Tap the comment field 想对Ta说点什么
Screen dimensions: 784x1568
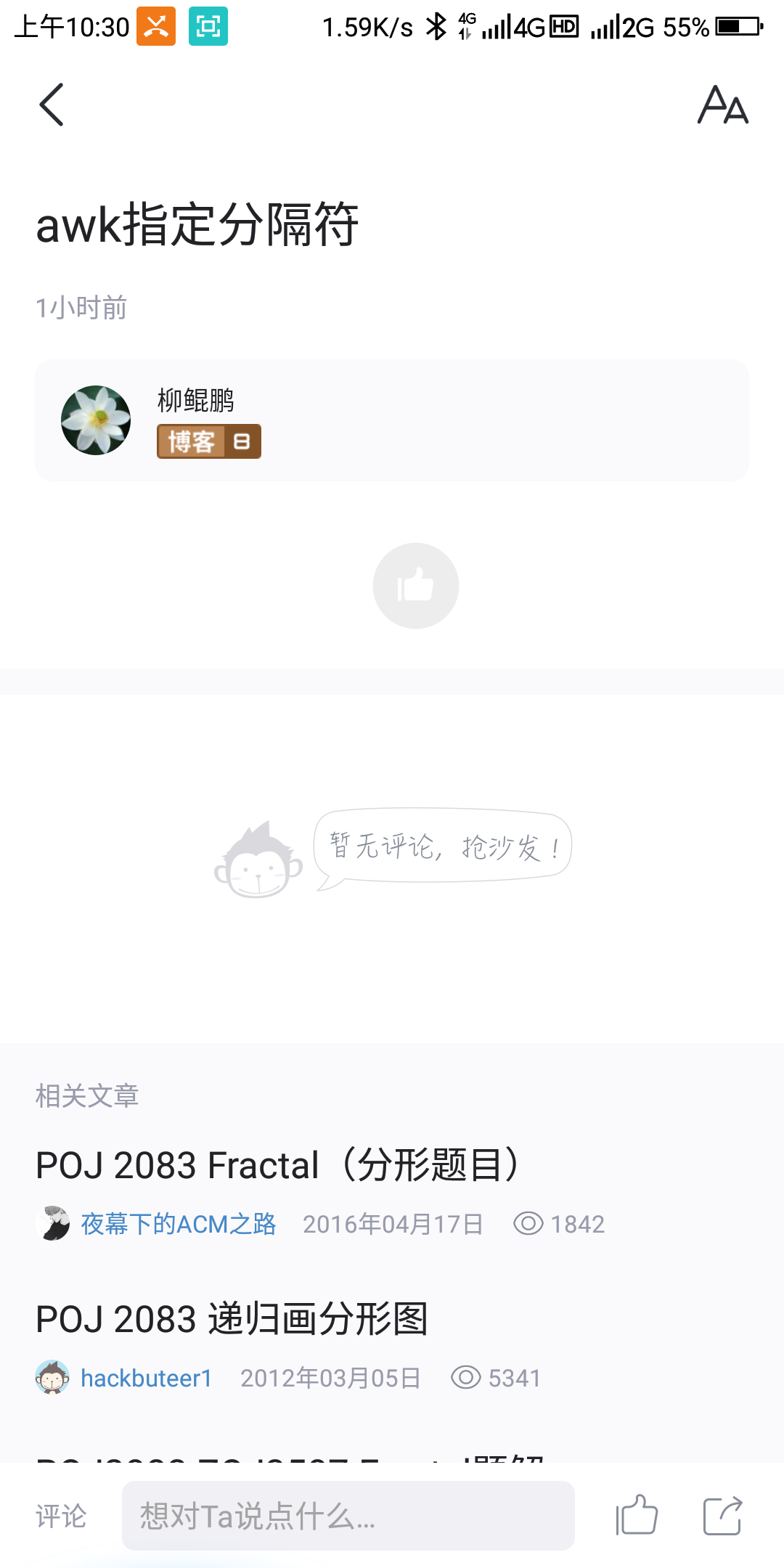click(348, 1516)
